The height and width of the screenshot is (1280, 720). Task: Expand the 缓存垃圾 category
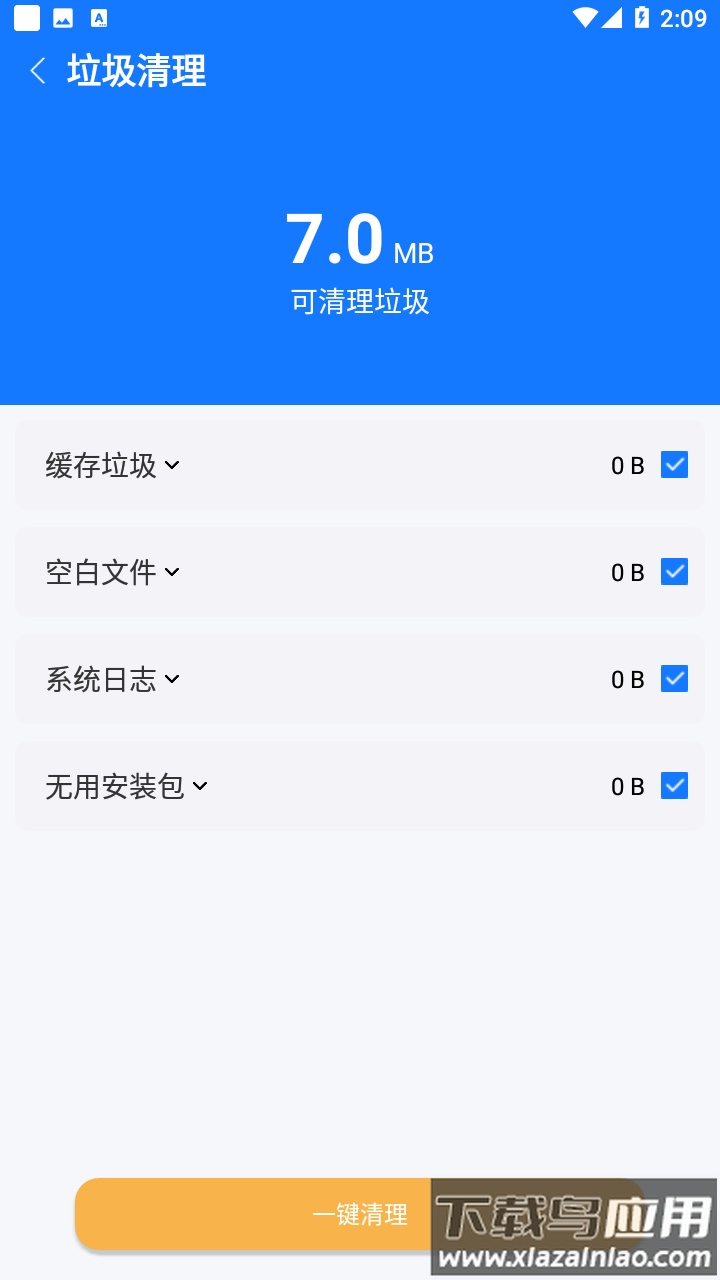pos(173,466)
